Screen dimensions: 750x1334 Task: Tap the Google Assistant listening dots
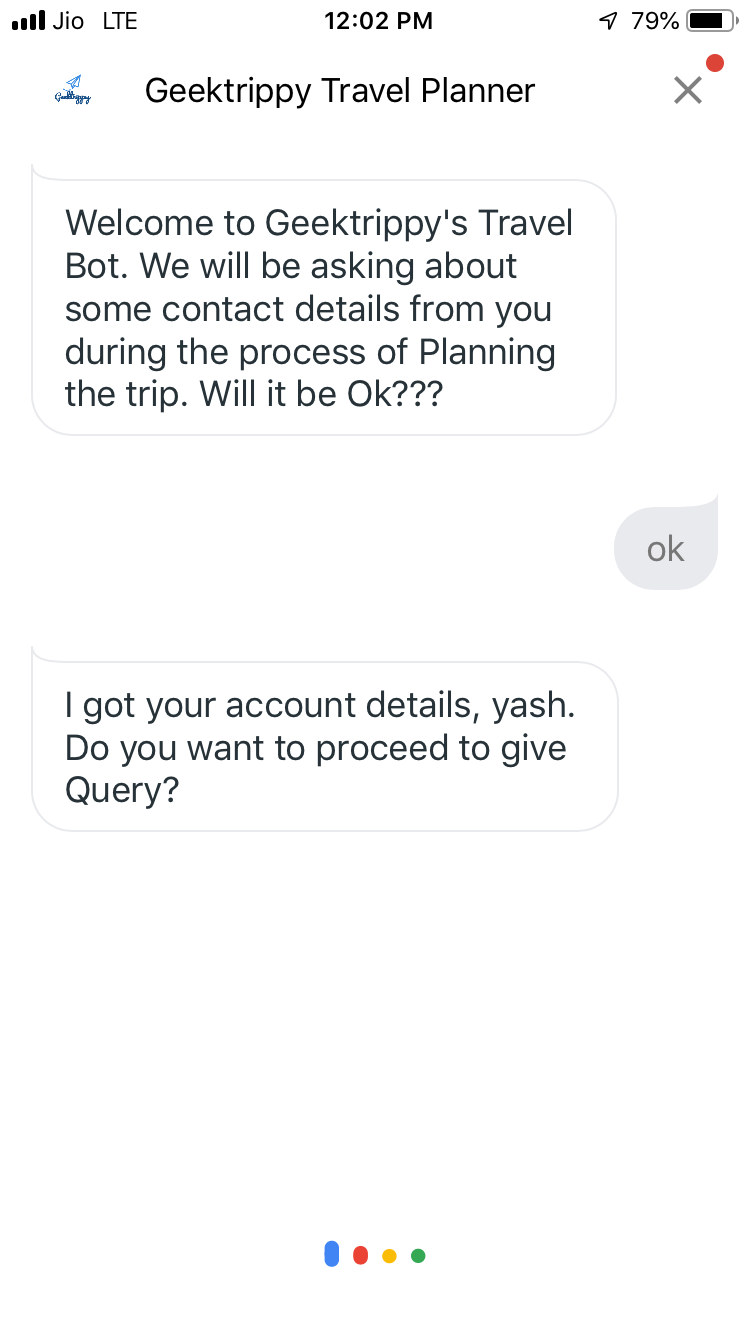375,1254
